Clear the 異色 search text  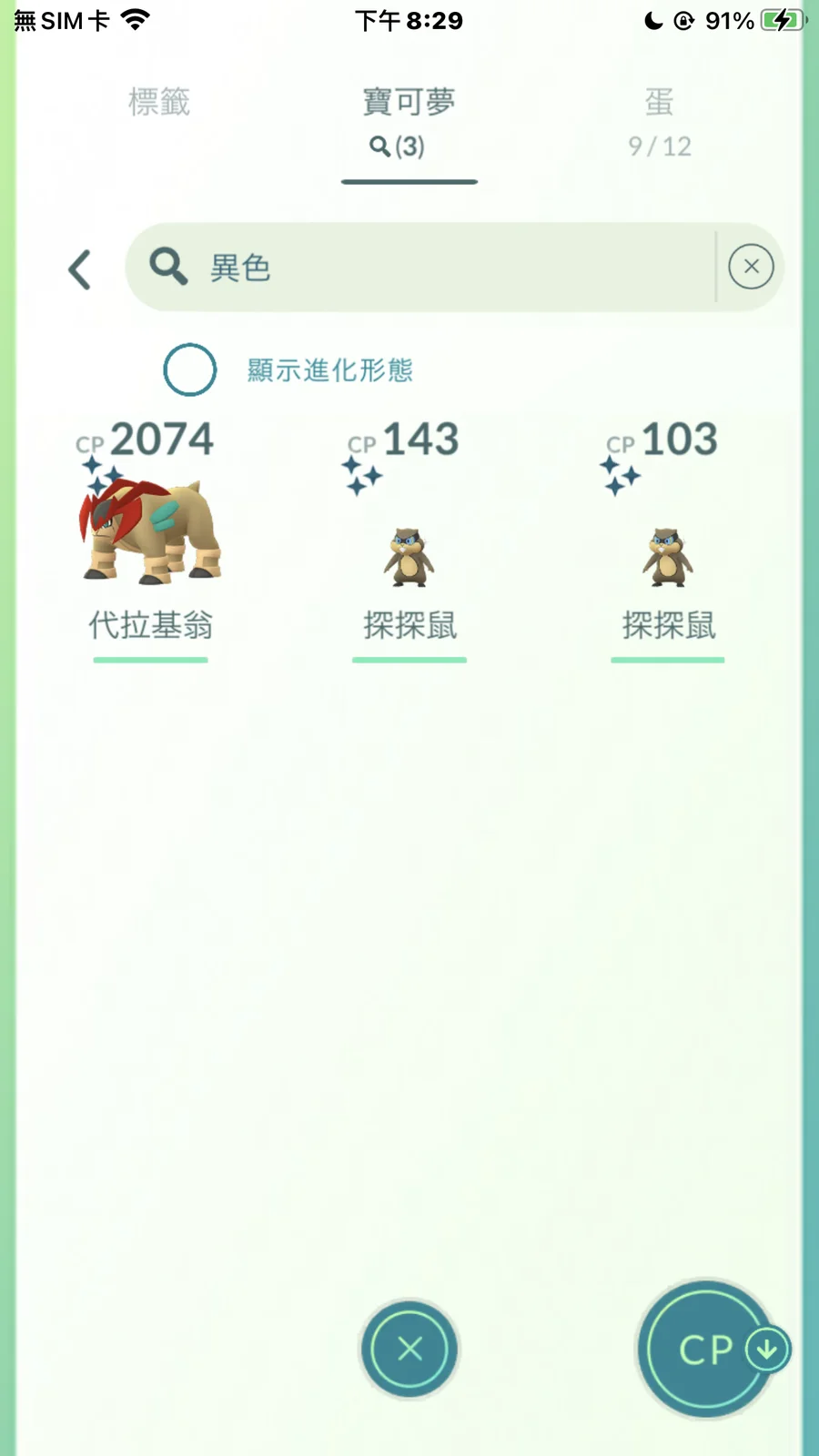click(x=751, y=267)
